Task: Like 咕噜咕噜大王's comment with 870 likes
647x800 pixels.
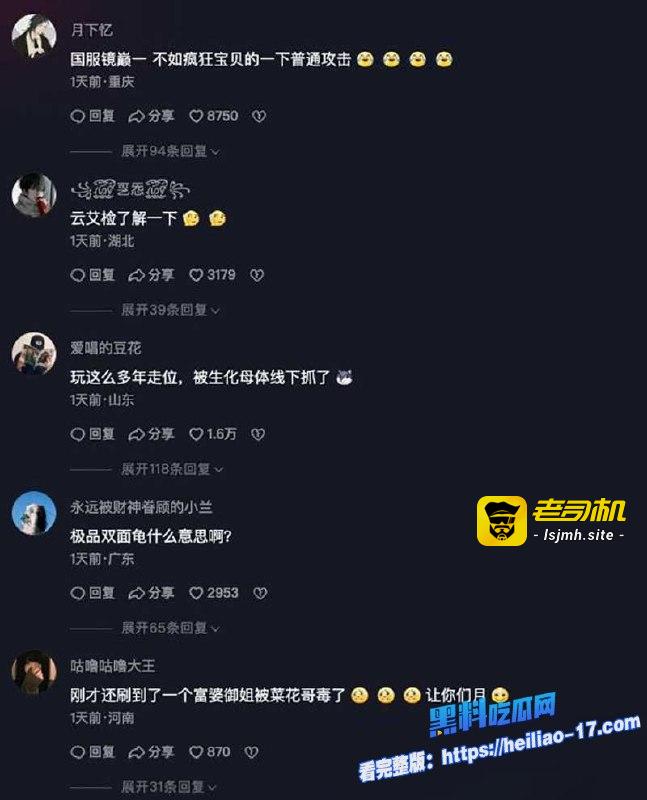Action: [x=210, y=752]
